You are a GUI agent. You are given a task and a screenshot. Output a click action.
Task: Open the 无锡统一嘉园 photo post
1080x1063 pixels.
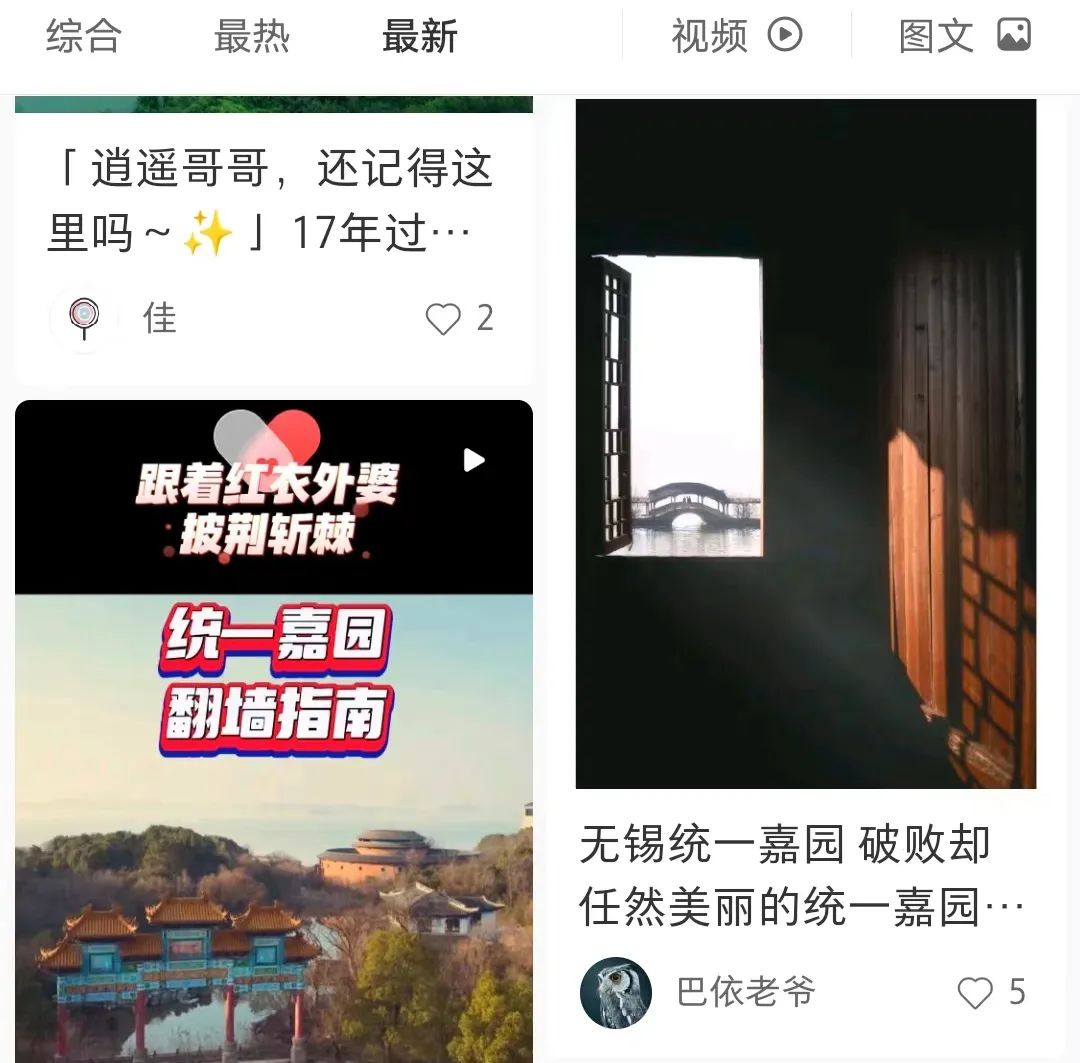(805, 445)
